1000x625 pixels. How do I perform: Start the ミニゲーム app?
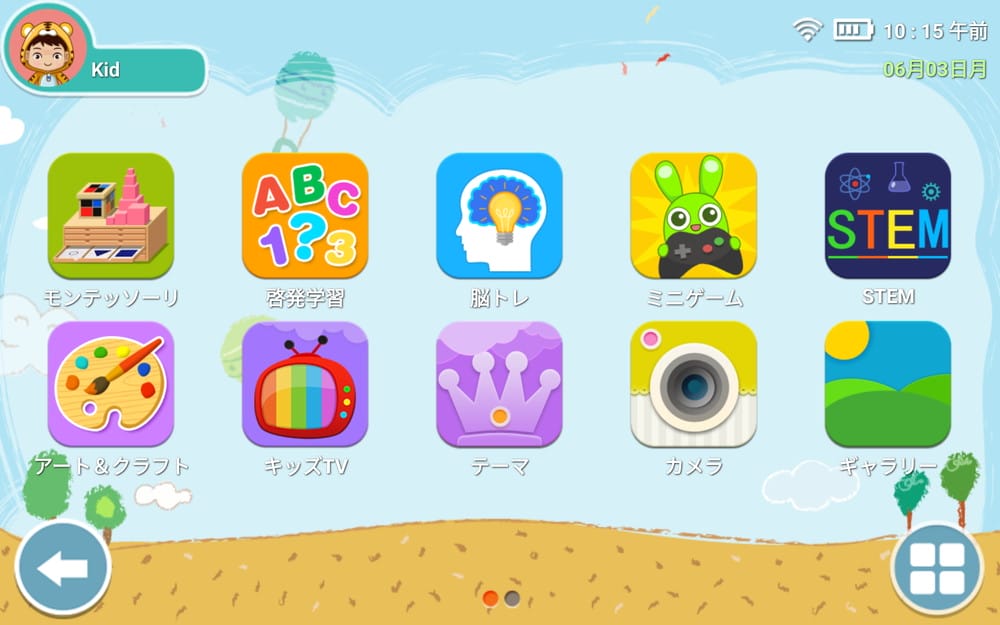[693, 215]
